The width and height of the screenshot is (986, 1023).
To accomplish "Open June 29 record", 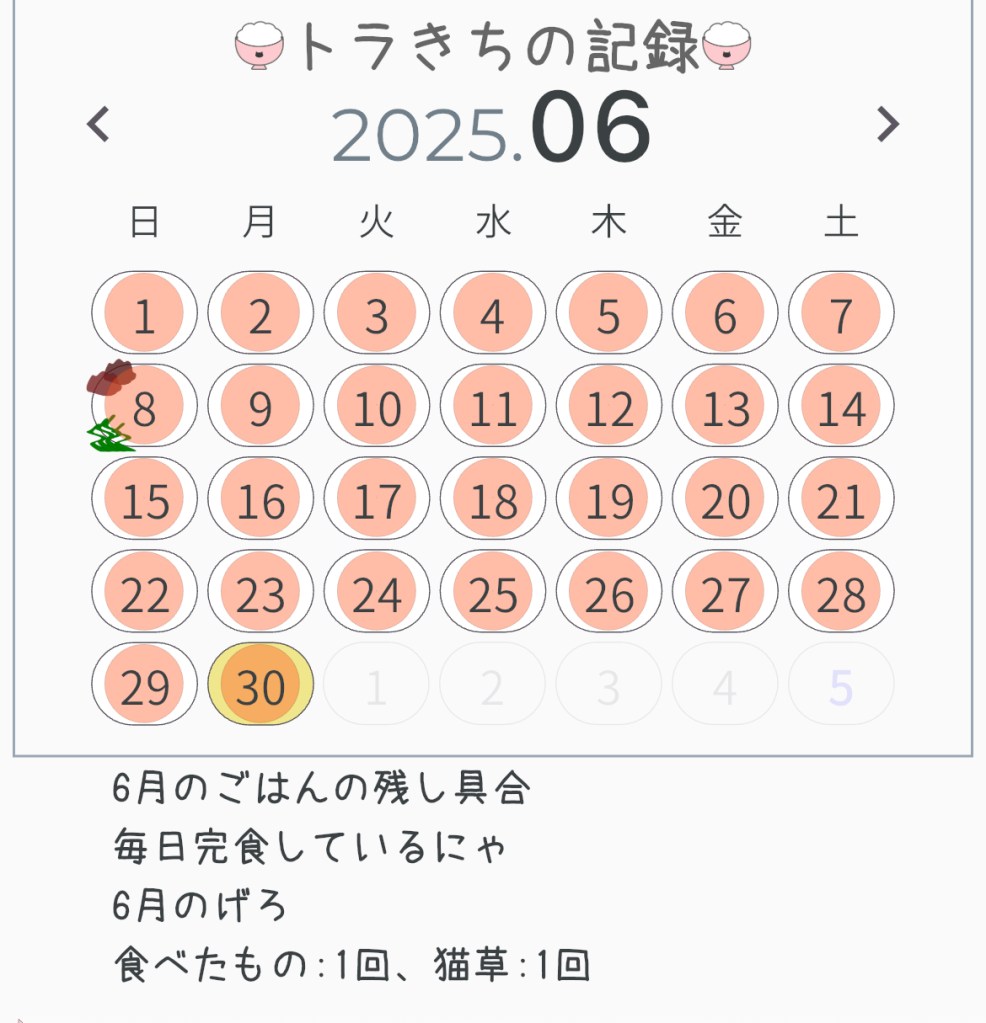I will [x=145, y=686].
